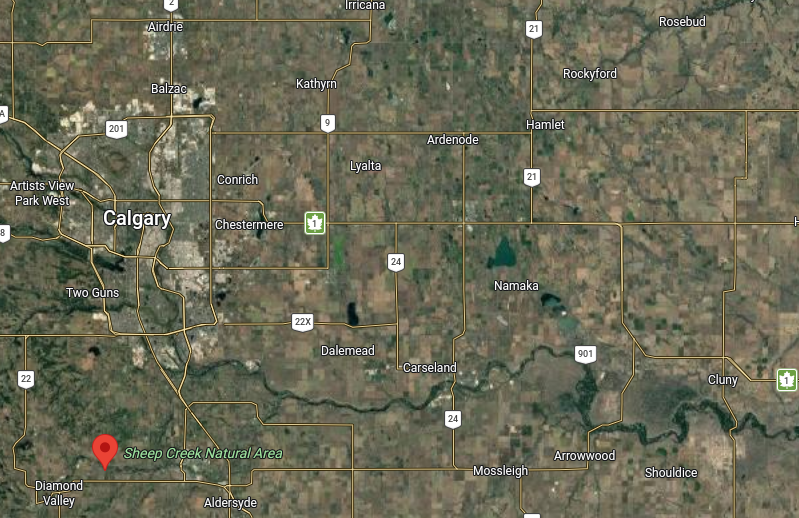Viewport: 799px width, 518px height.
Task: Open the Sheep Creek Natural Area label
Action: (x=202, y=453)
